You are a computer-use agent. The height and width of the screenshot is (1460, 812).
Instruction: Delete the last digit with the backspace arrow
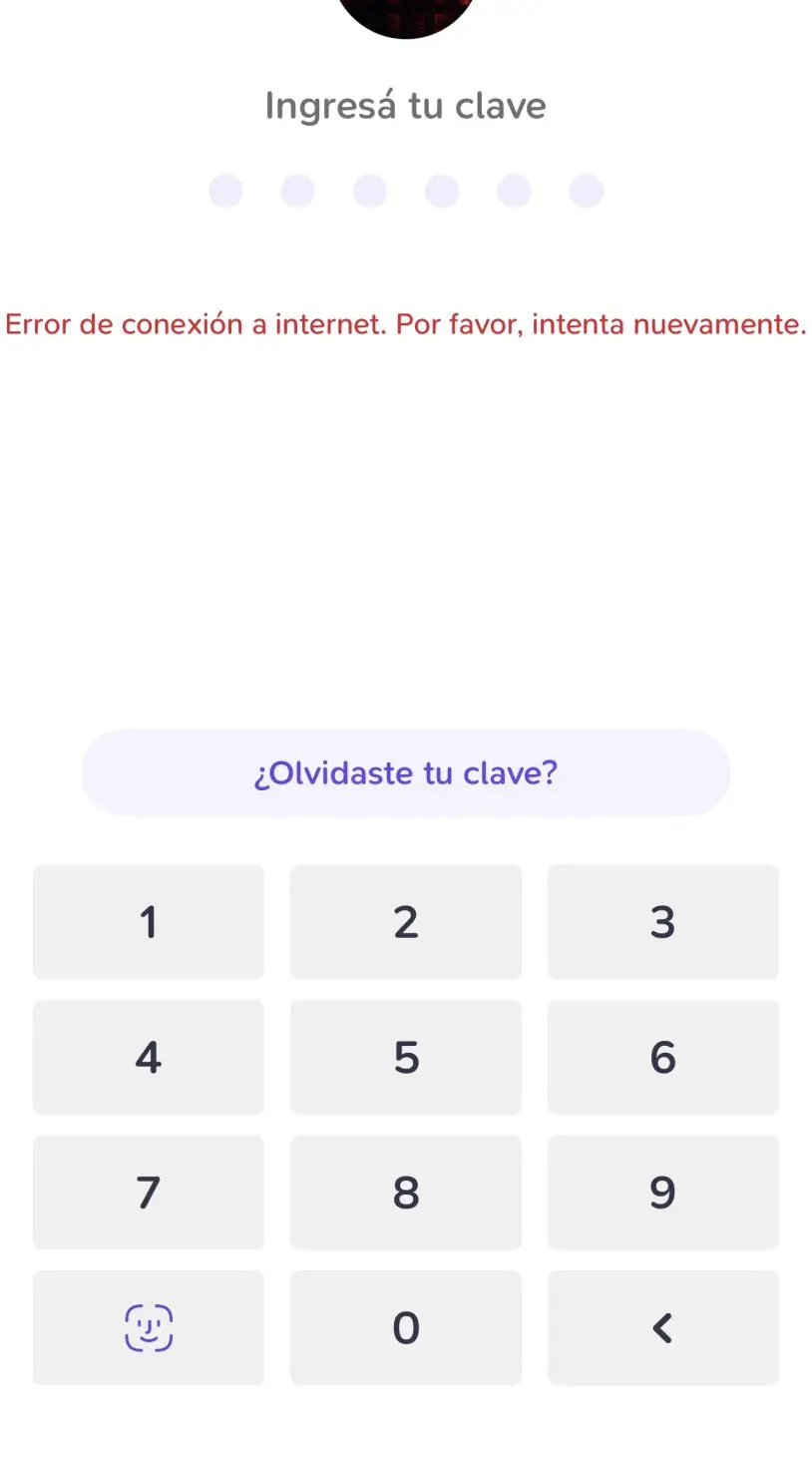[x=663, y=1327]
